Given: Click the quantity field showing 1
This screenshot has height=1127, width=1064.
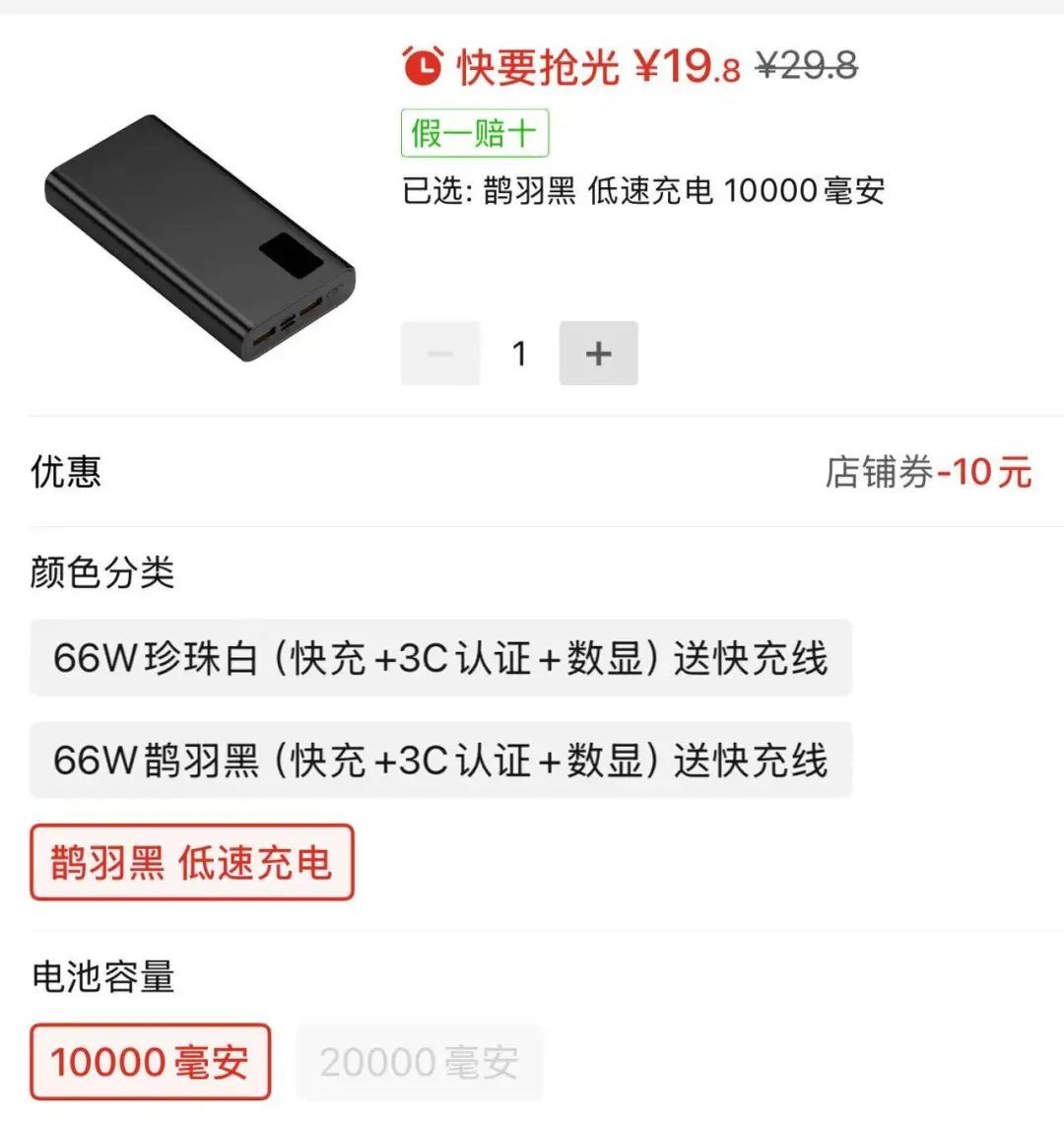Looking at the screenshot, I should [x=520, y=353].
